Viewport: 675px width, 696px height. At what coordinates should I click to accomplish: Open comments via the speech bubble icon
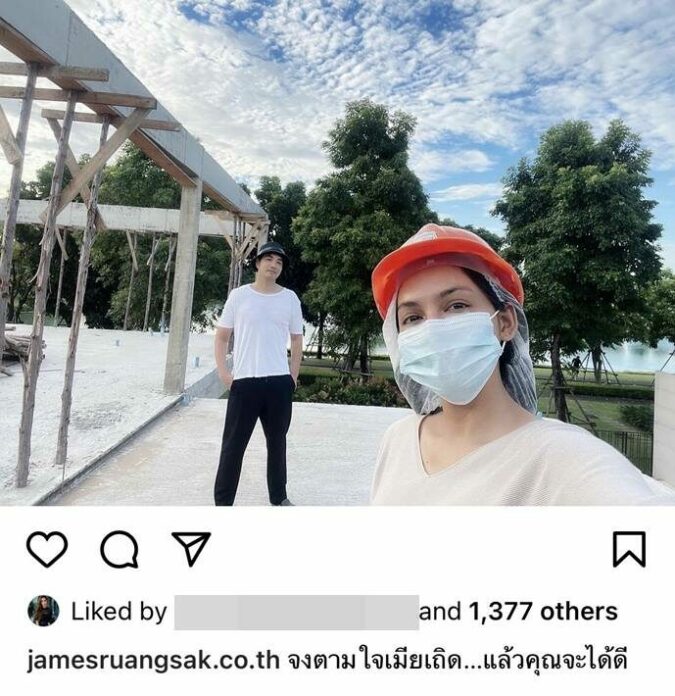pos(118,549)
